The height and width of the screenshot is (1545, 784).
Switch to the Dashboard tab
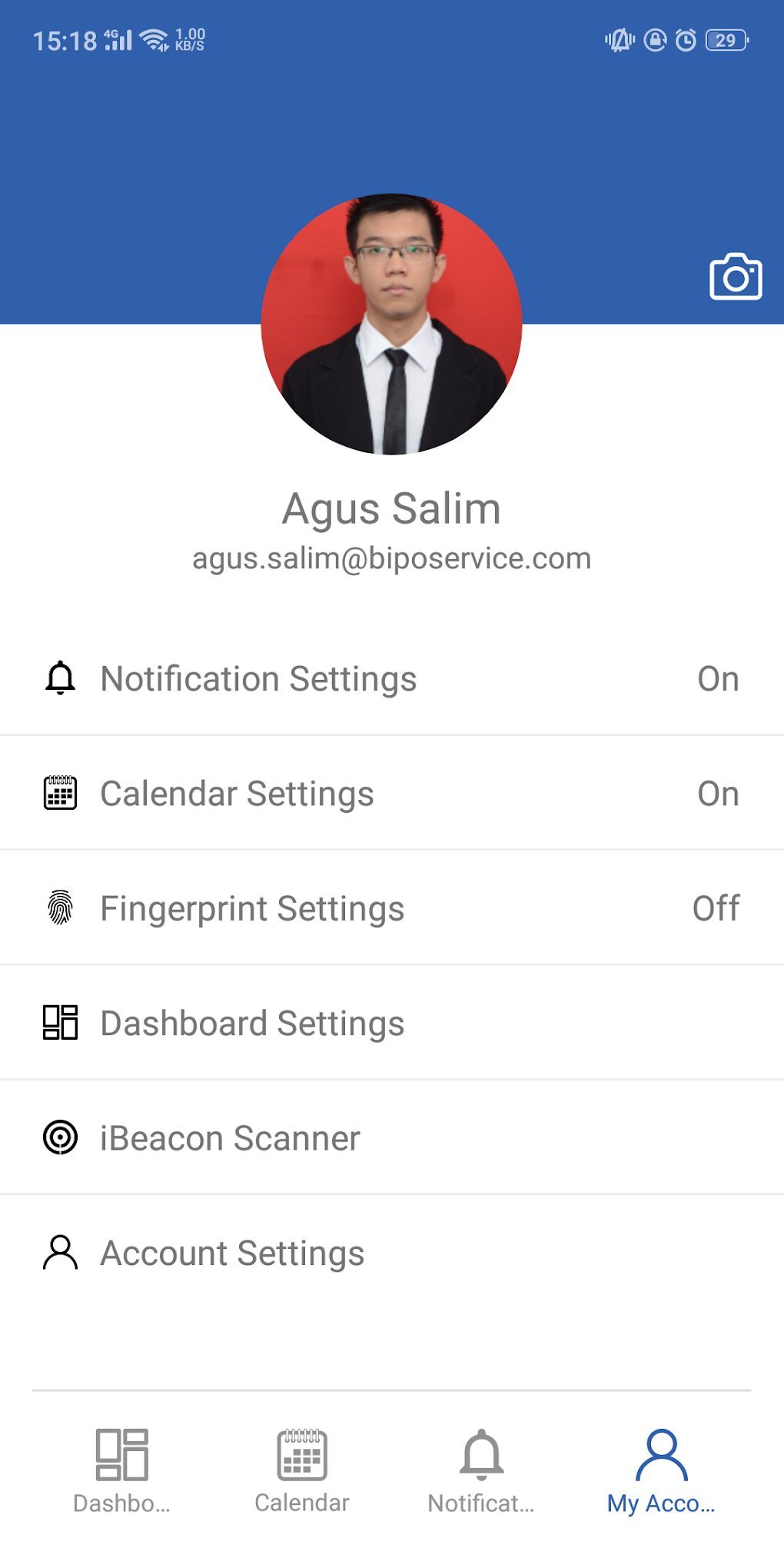[x=121, y=1470]
